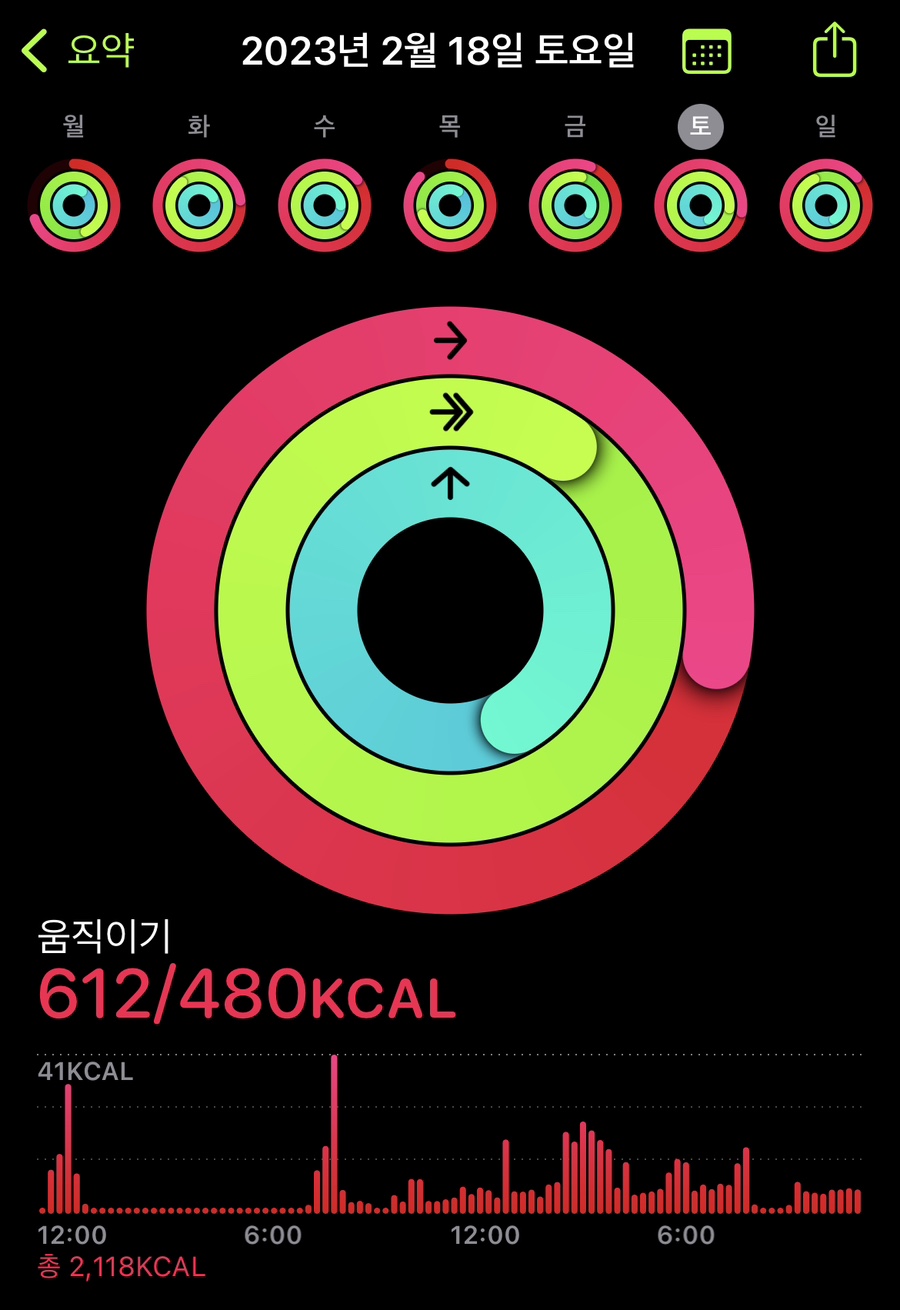Select Tuesday (화) activity rings
Viewport: 900px width, 1310px height.
coord(199,205)
